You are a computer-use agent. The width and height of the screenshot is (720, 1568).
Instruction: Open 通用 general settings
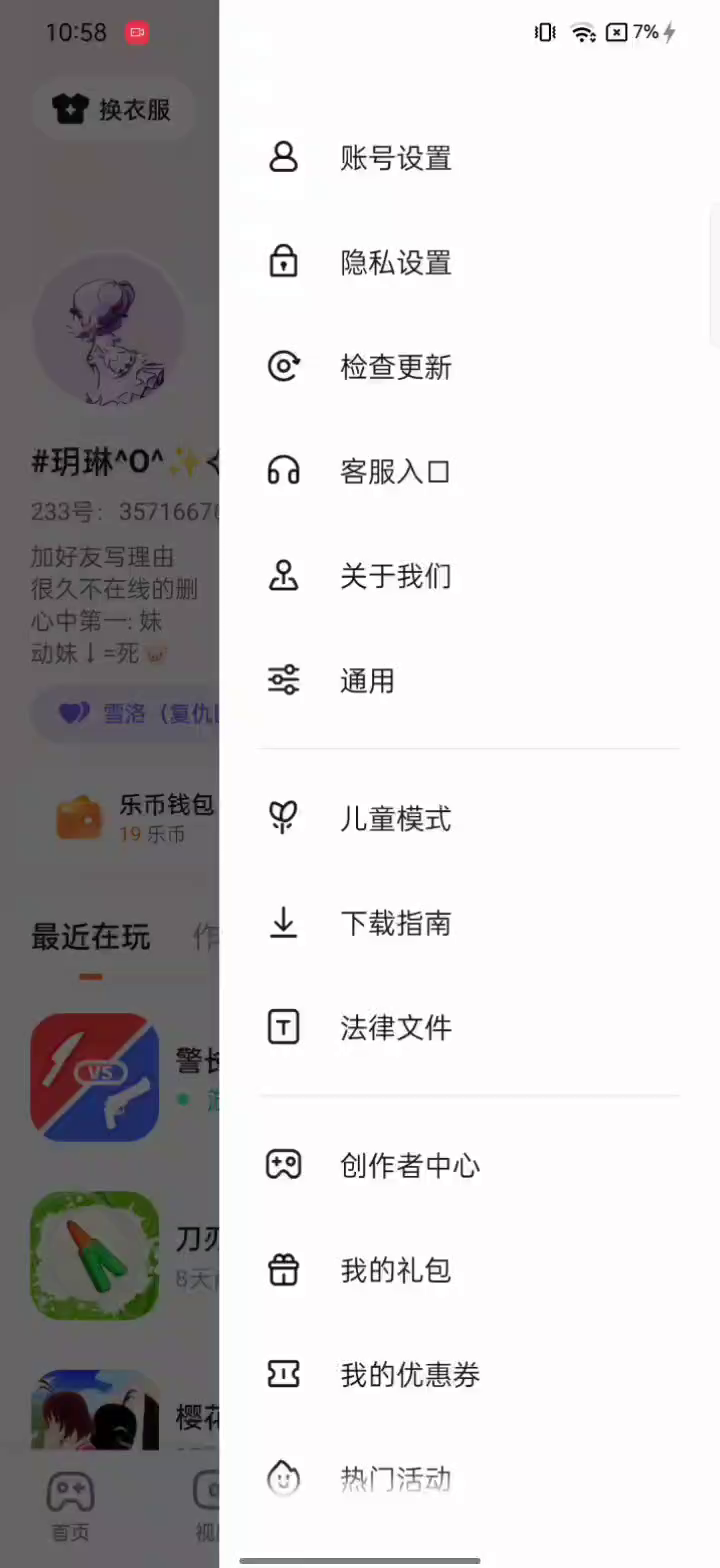[368, 681]
